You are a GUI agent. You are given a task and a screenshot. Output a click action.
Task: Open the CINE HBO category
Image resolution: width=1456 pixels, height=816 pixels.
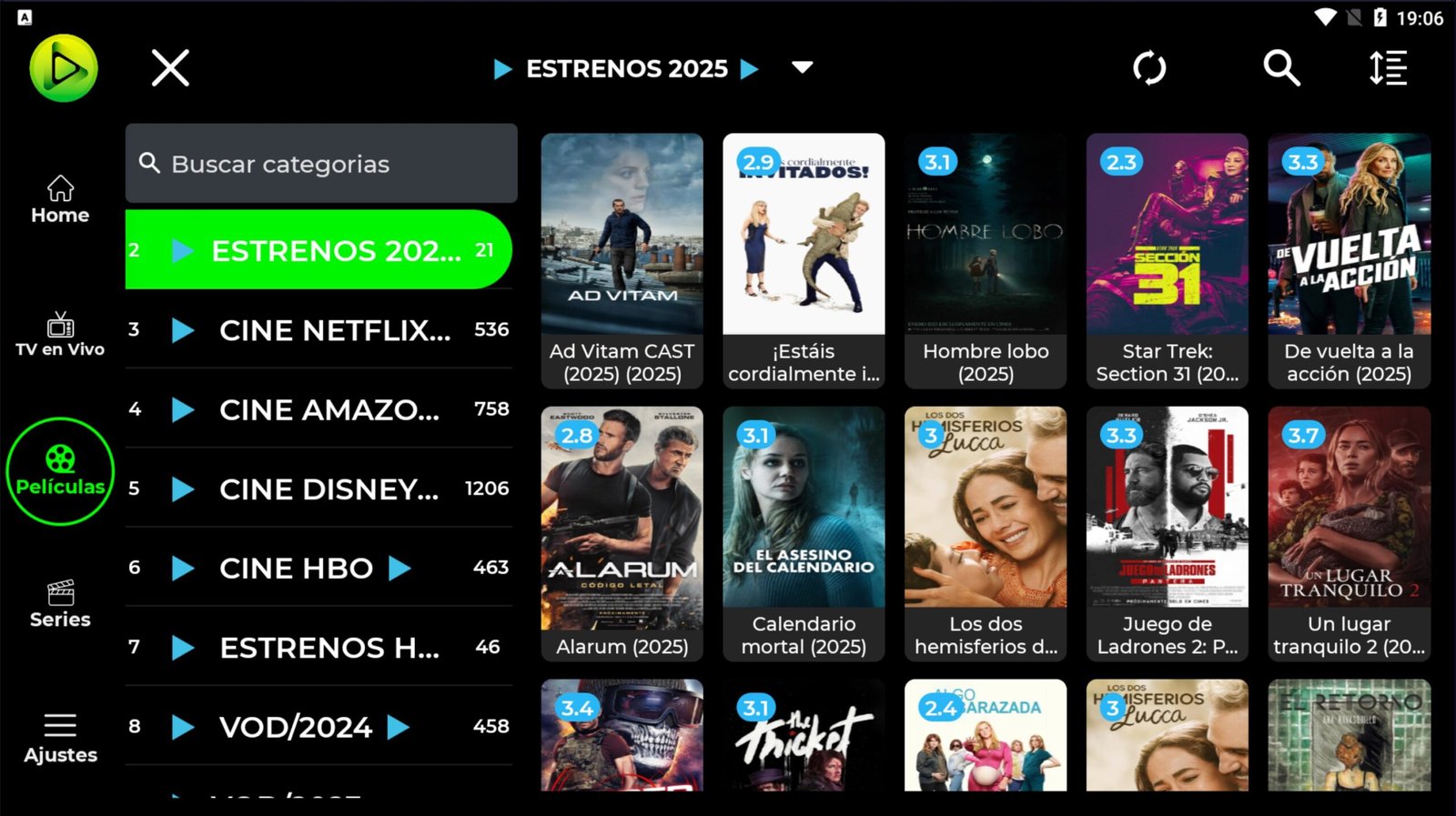point(318,568)
